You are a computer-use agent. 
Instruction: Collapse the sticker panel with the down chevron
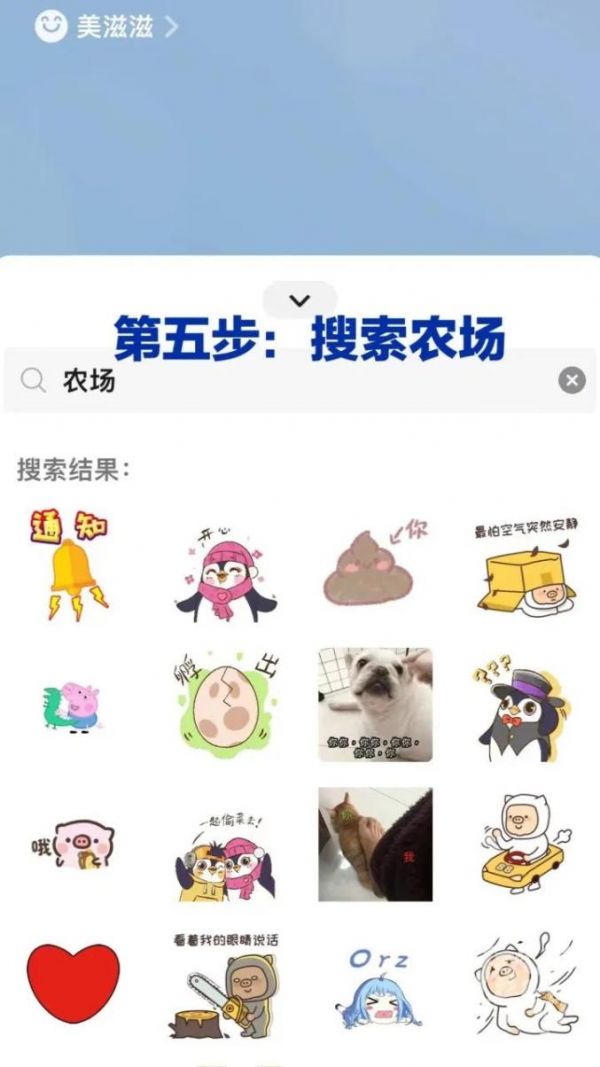299,300
